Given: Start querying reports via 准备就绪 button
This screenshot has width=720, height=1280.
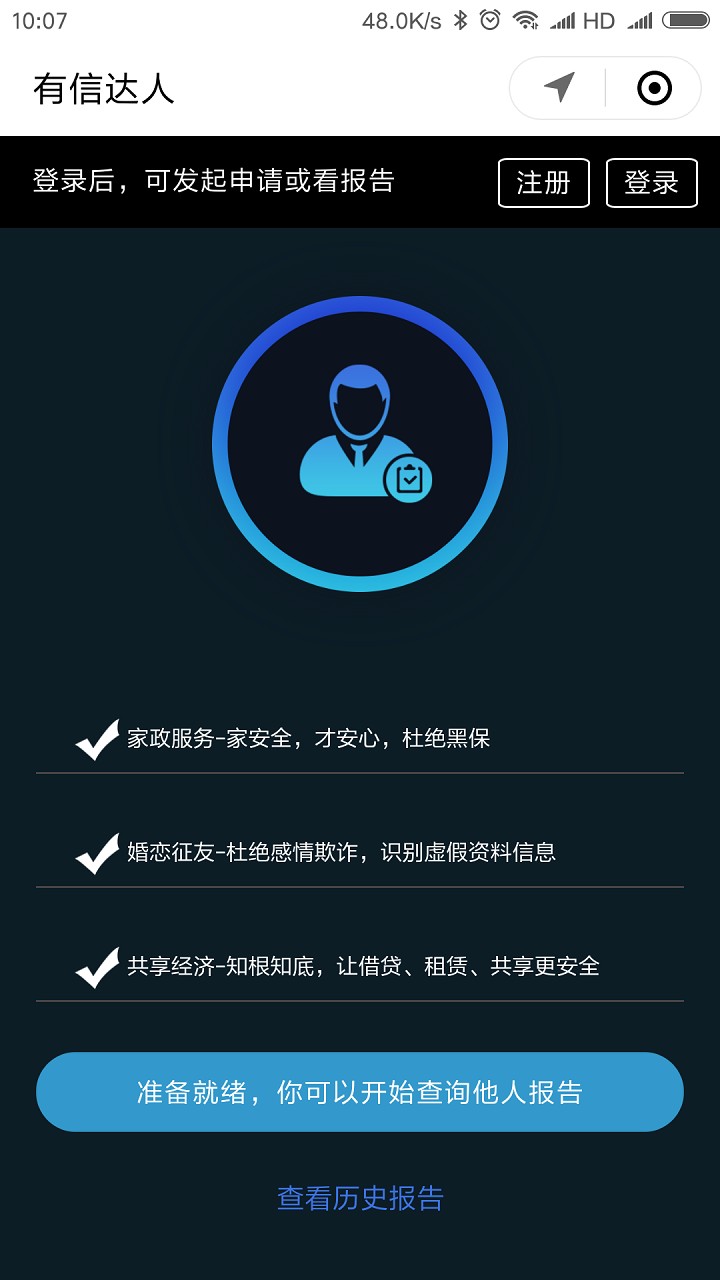Looking at the screenshot, I should pos(360,1092).
